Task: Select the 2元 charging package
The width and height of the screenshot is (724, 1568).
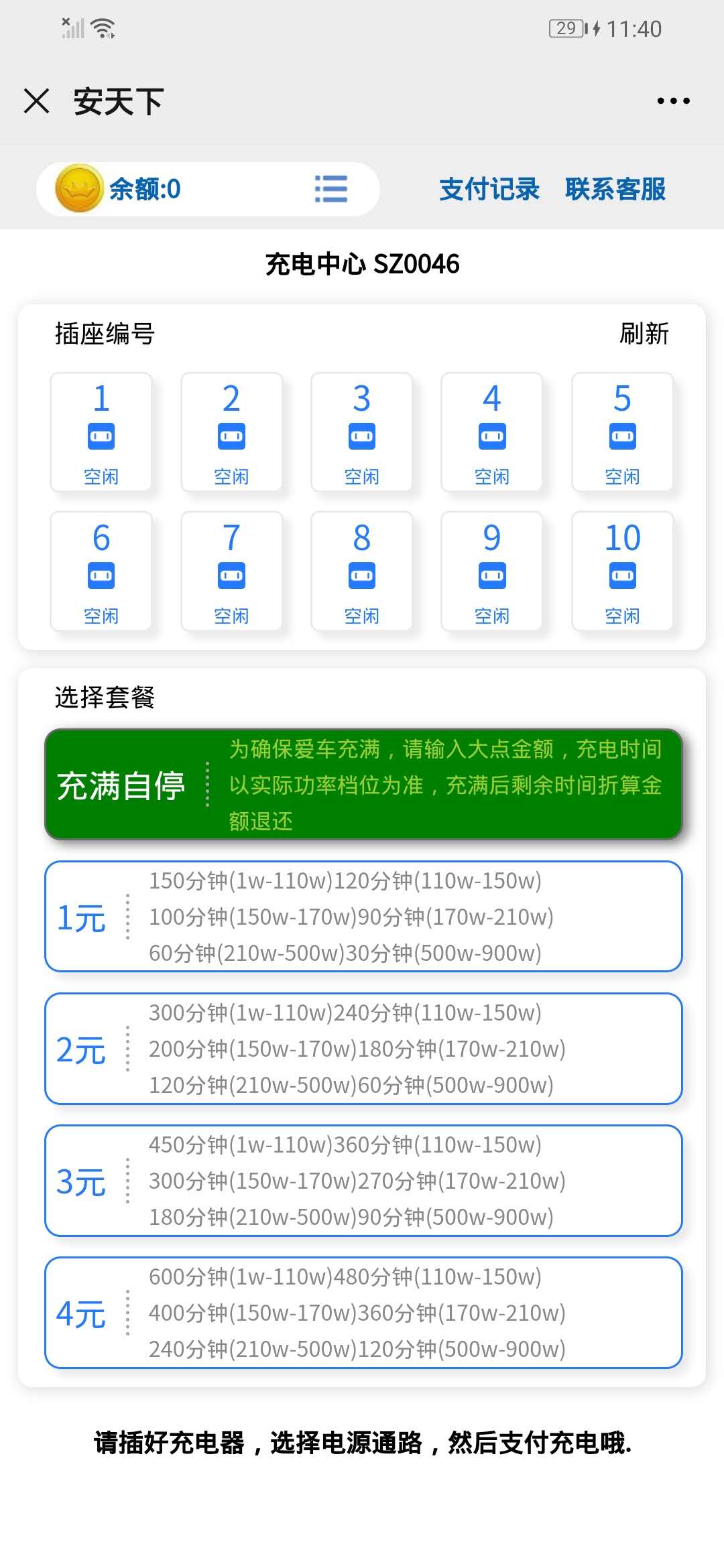Action: pyautogui.click(x=362, y=1049)
